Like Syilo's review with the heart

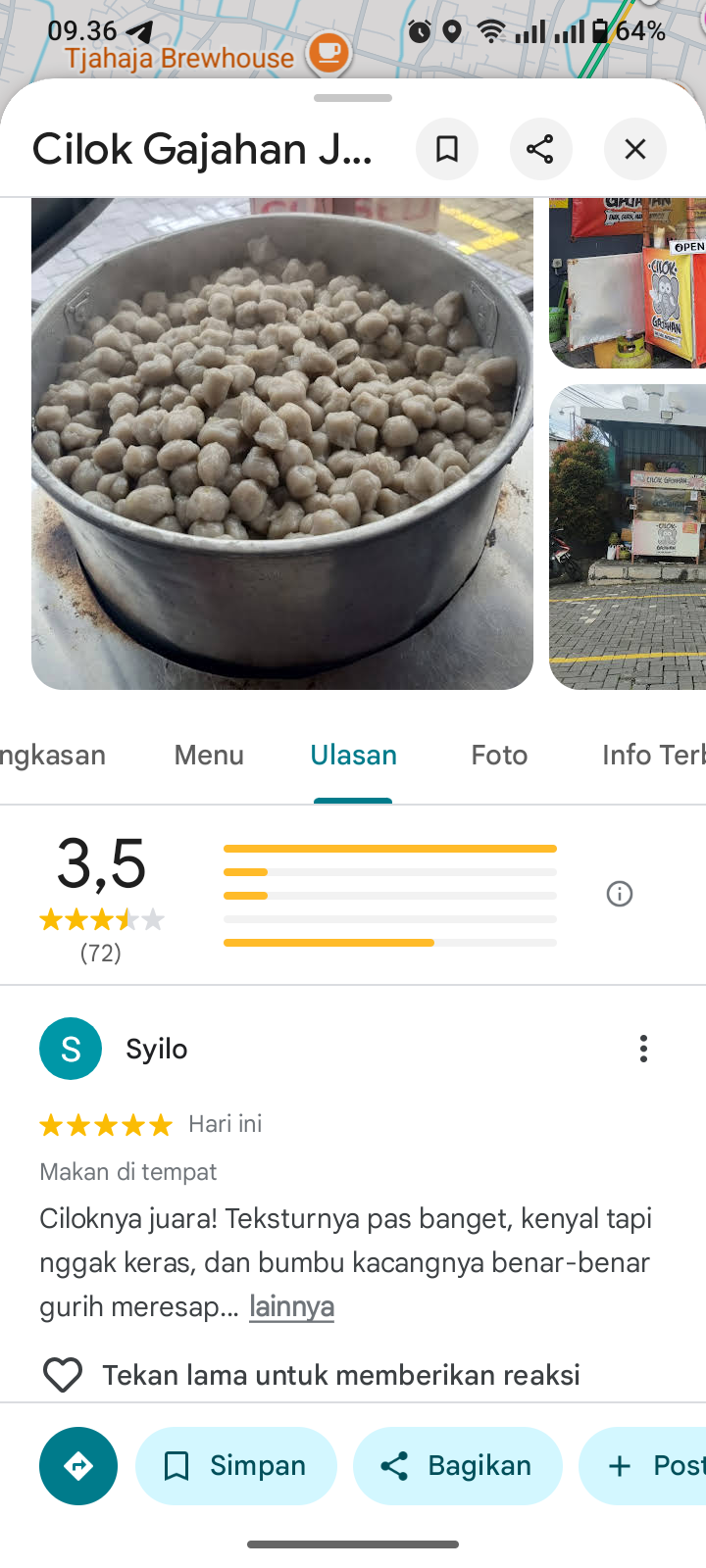[63, 1375]
